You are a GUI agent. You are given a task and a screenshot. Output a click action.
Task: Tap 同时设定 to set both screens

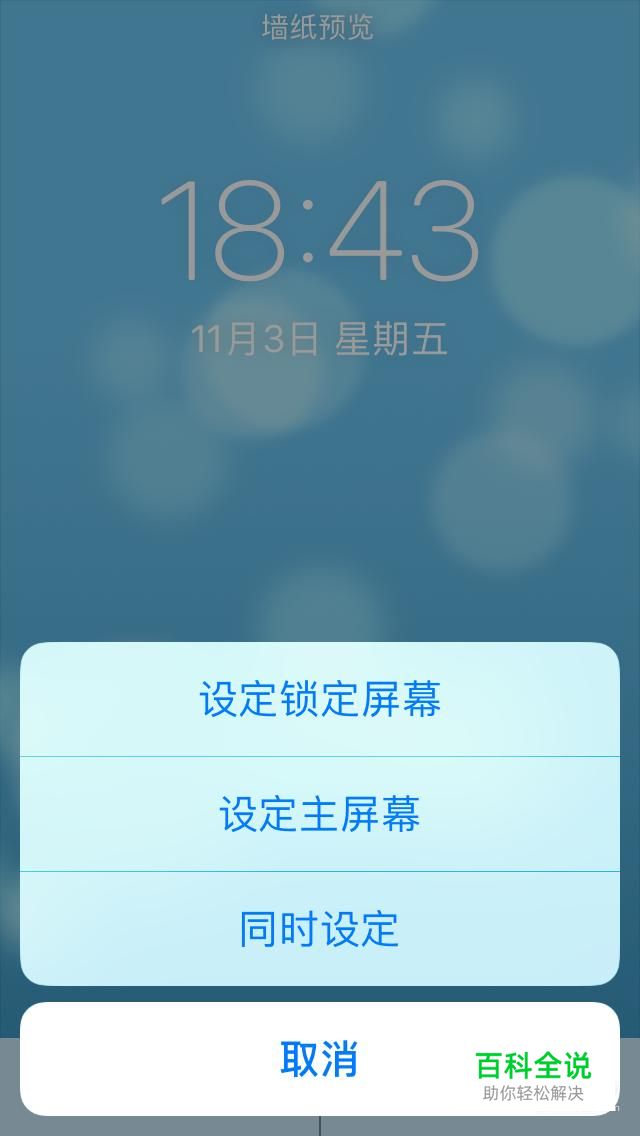click(320, 929)
